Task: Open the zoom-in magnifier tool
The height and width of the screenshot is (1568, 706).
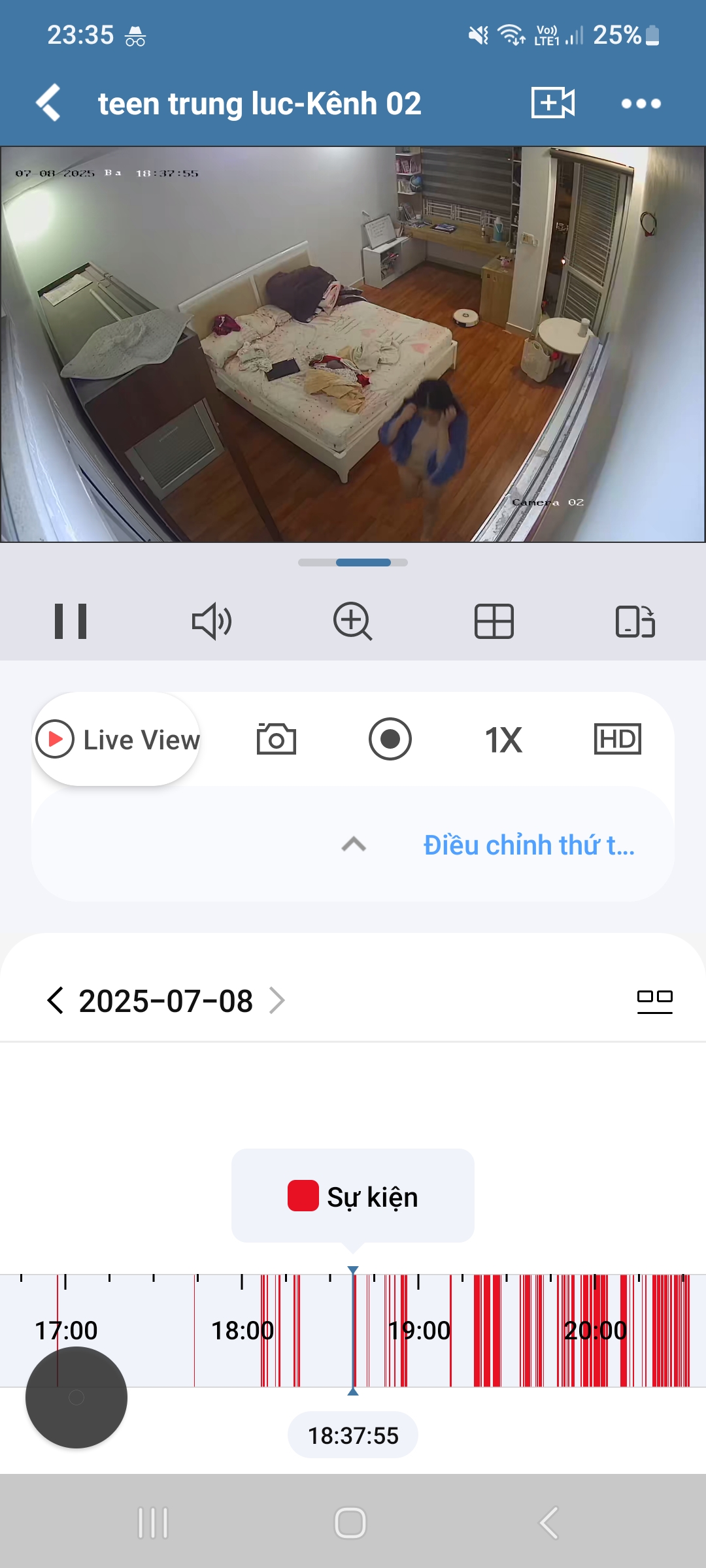Action: (352, 623)
